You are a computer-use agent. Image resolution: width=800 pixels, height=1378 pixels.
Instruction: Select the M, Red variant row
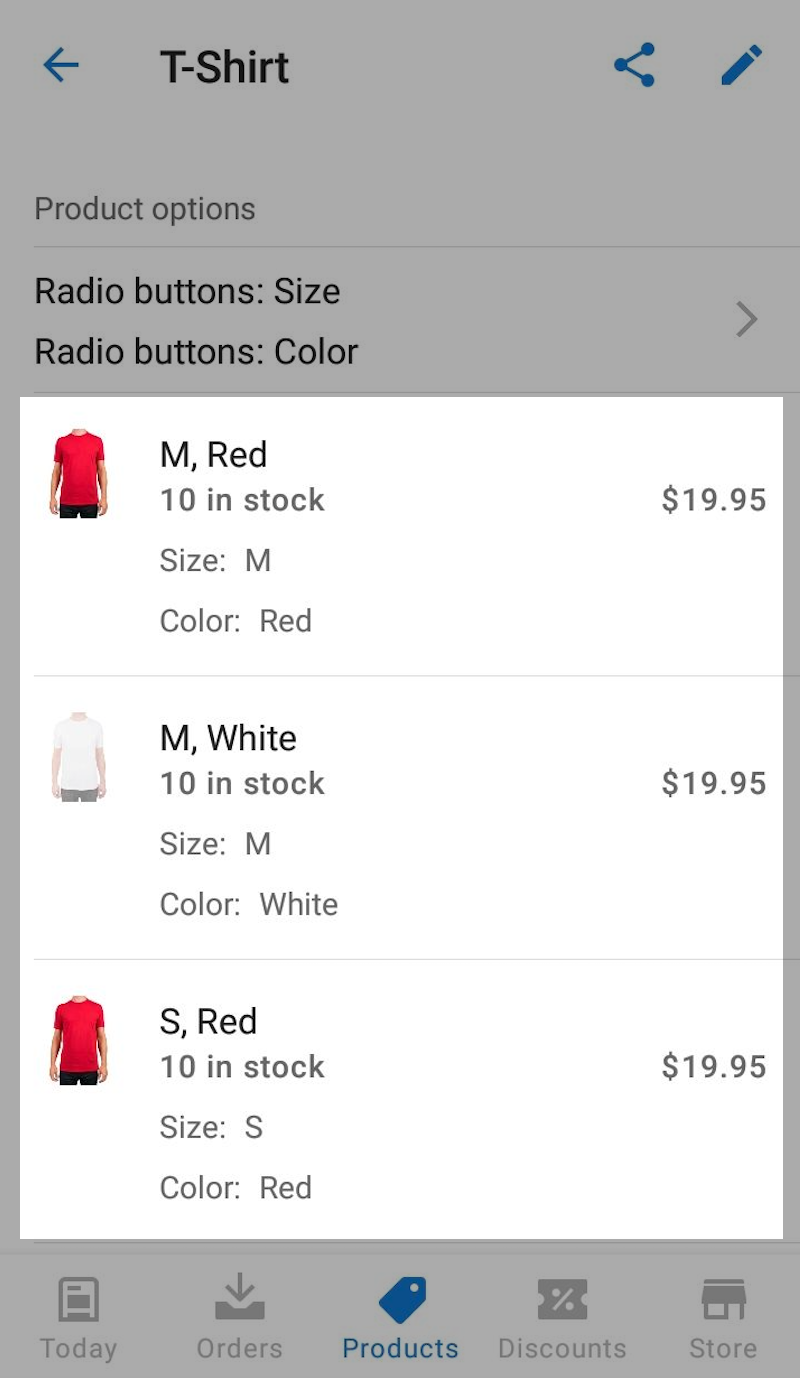click(x=400, y=535)
